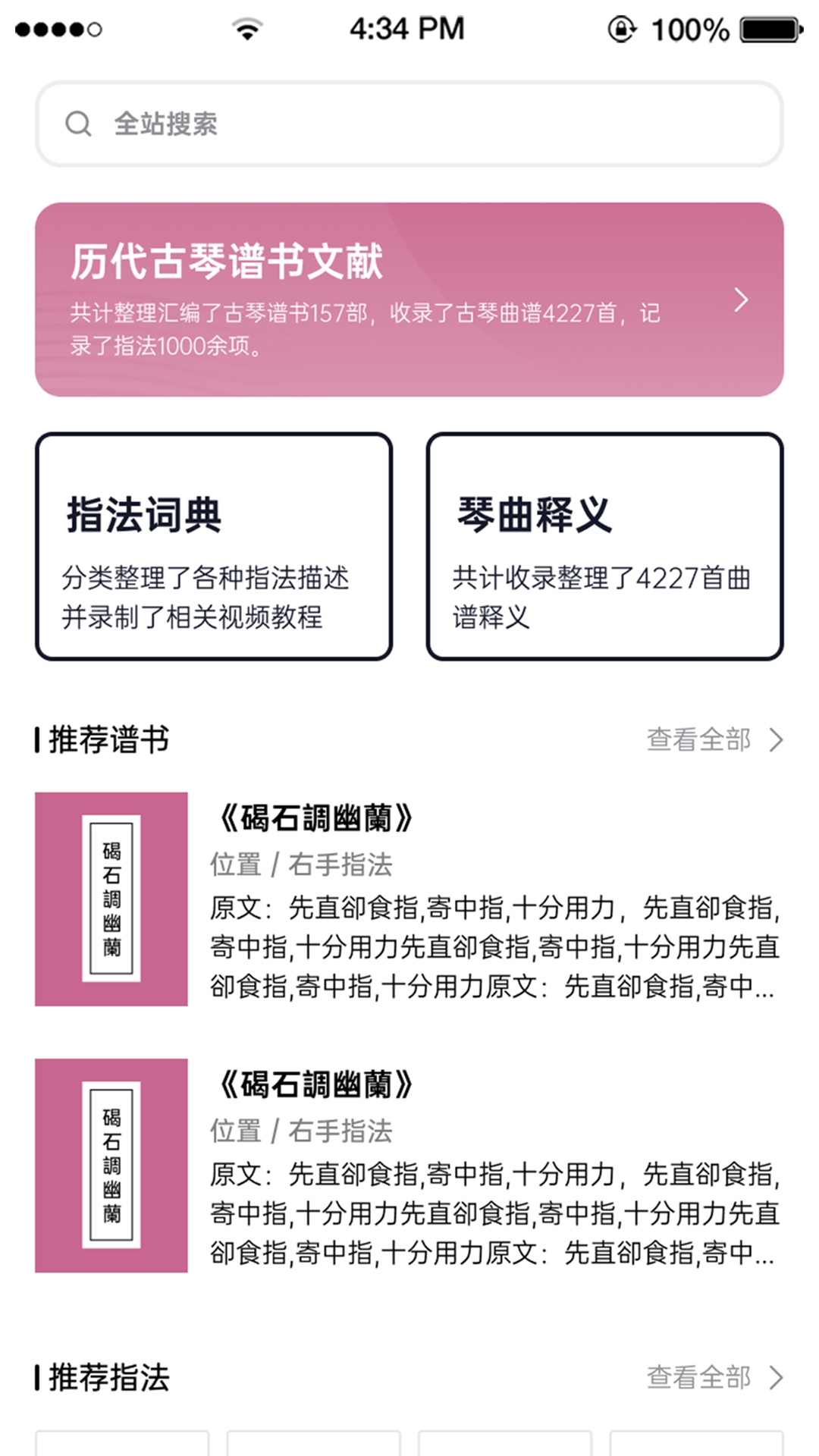View all under 推荐谱书
Screen dimensions: 819x1456
pos(714,739)
